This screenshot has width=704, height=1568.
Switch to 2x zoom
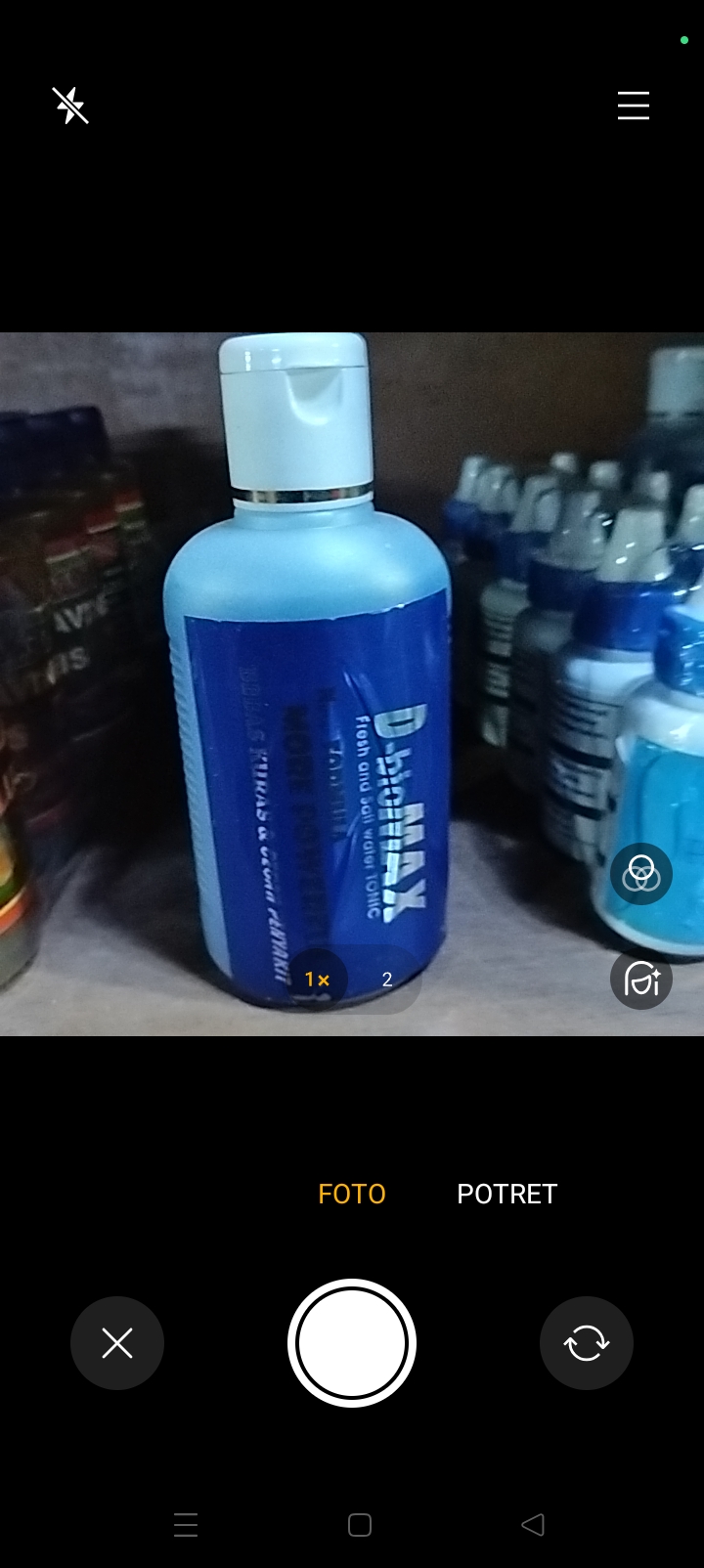[387, 979]
